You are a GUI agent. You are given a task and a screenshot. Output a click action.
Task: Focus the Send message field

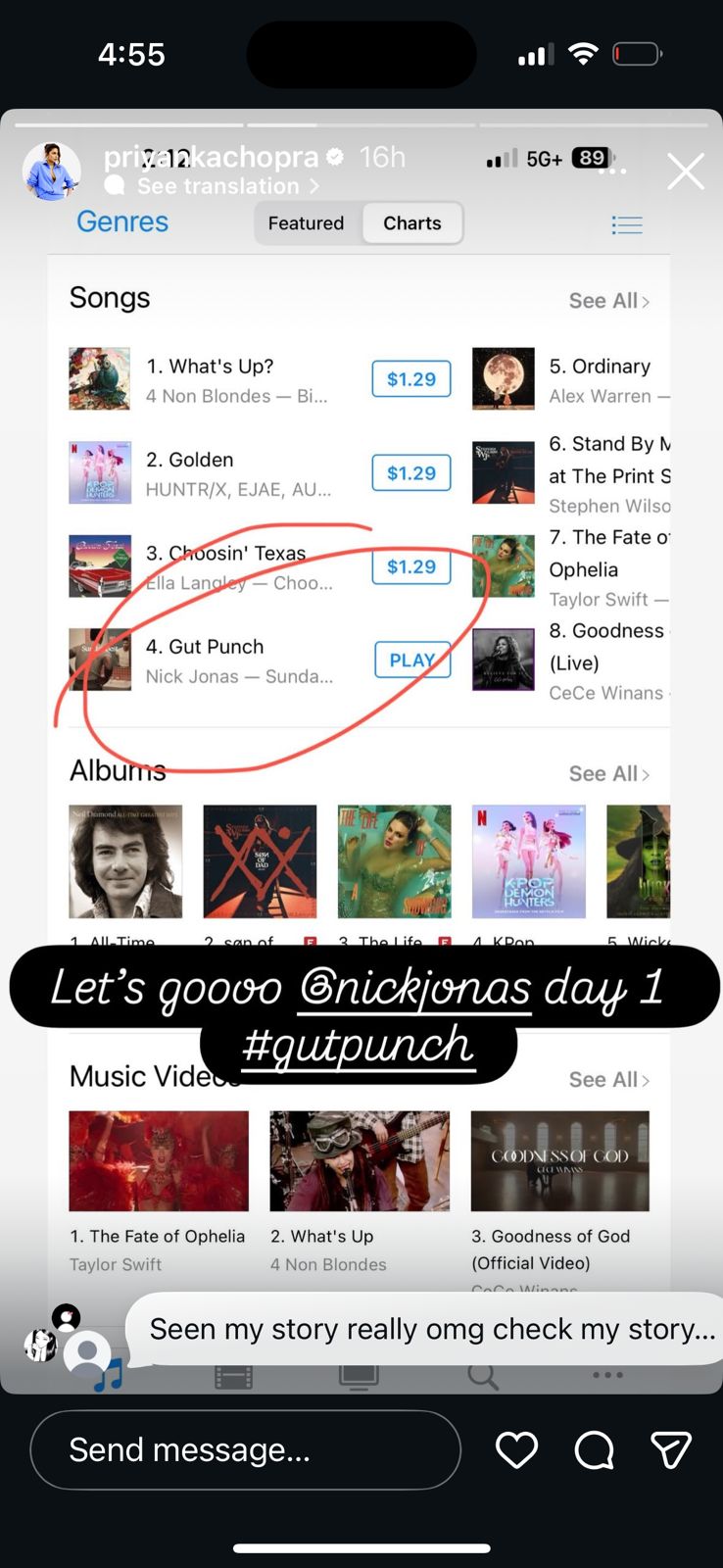tap(245, 1449)
